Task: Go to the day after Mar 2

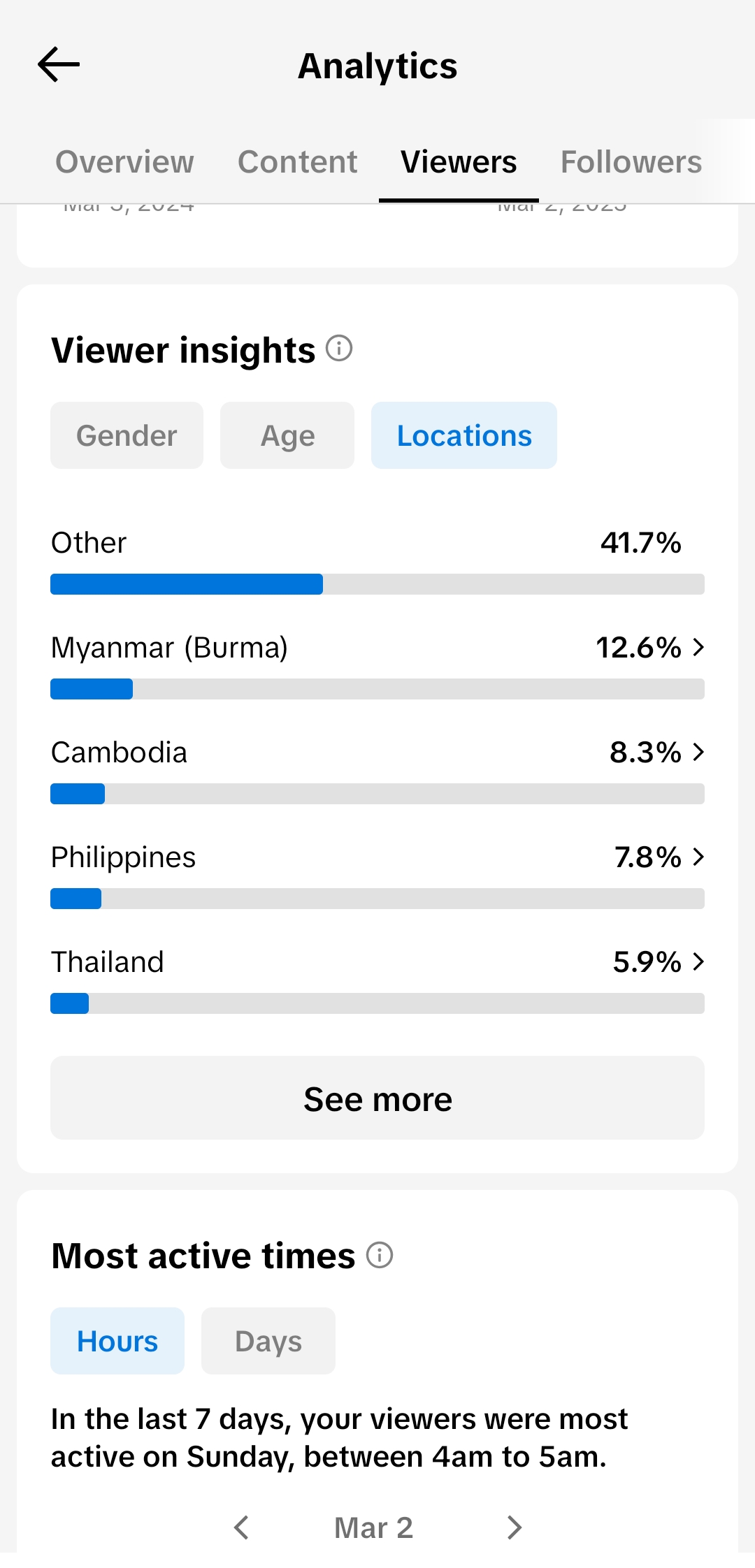Action: (x=515, y=1527)
